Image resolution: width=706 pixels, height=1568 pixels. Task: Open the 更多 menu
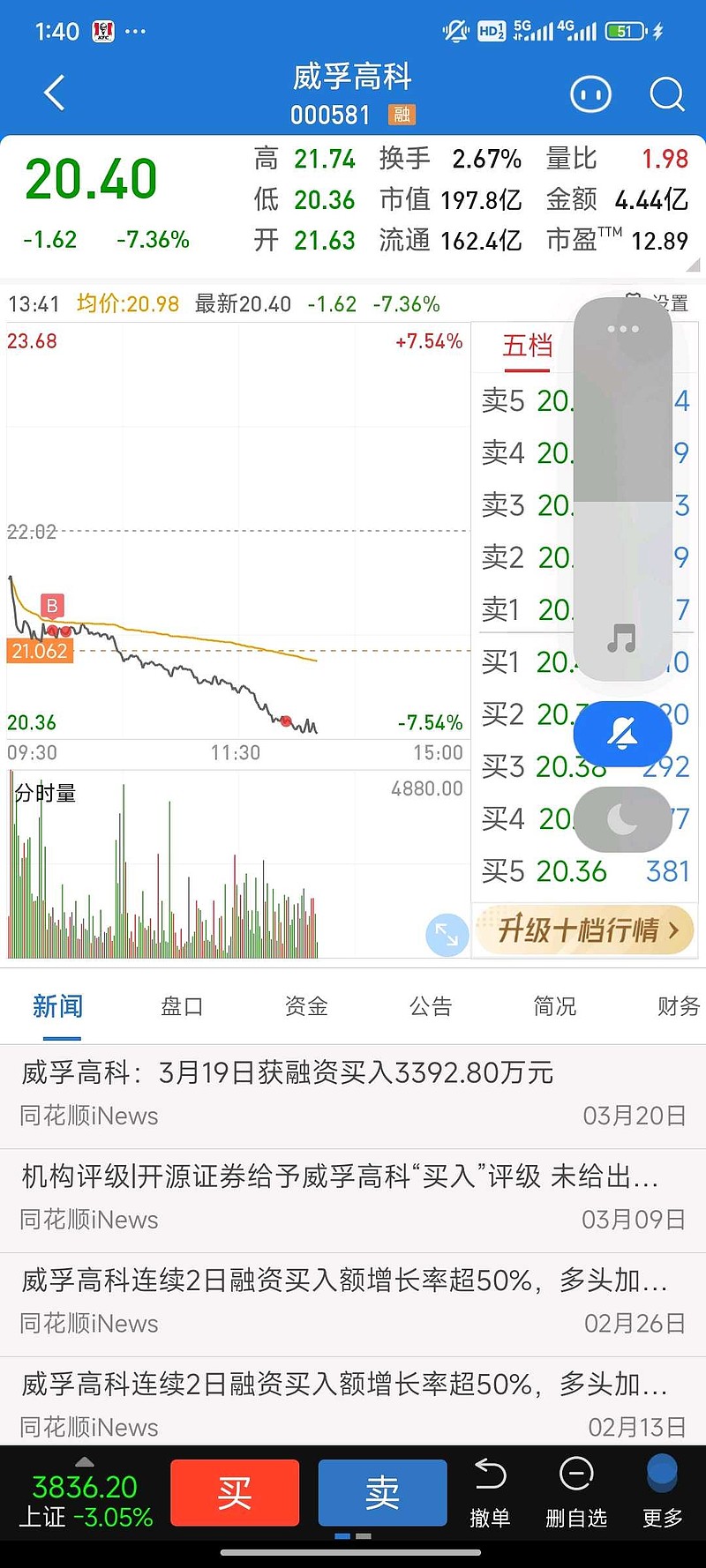662,1492
